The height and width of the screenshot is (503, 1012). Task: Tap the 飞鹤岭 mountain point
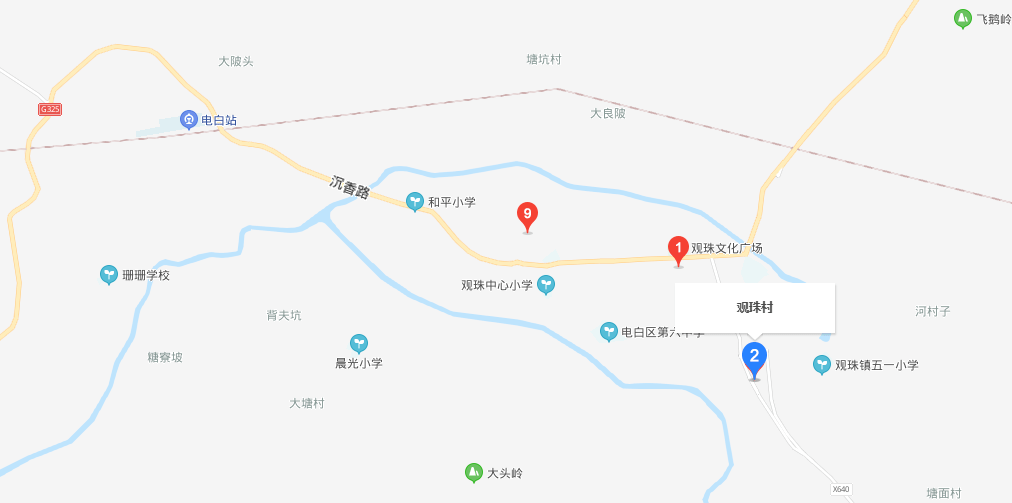pyautogui.click(x=962, y=18)
